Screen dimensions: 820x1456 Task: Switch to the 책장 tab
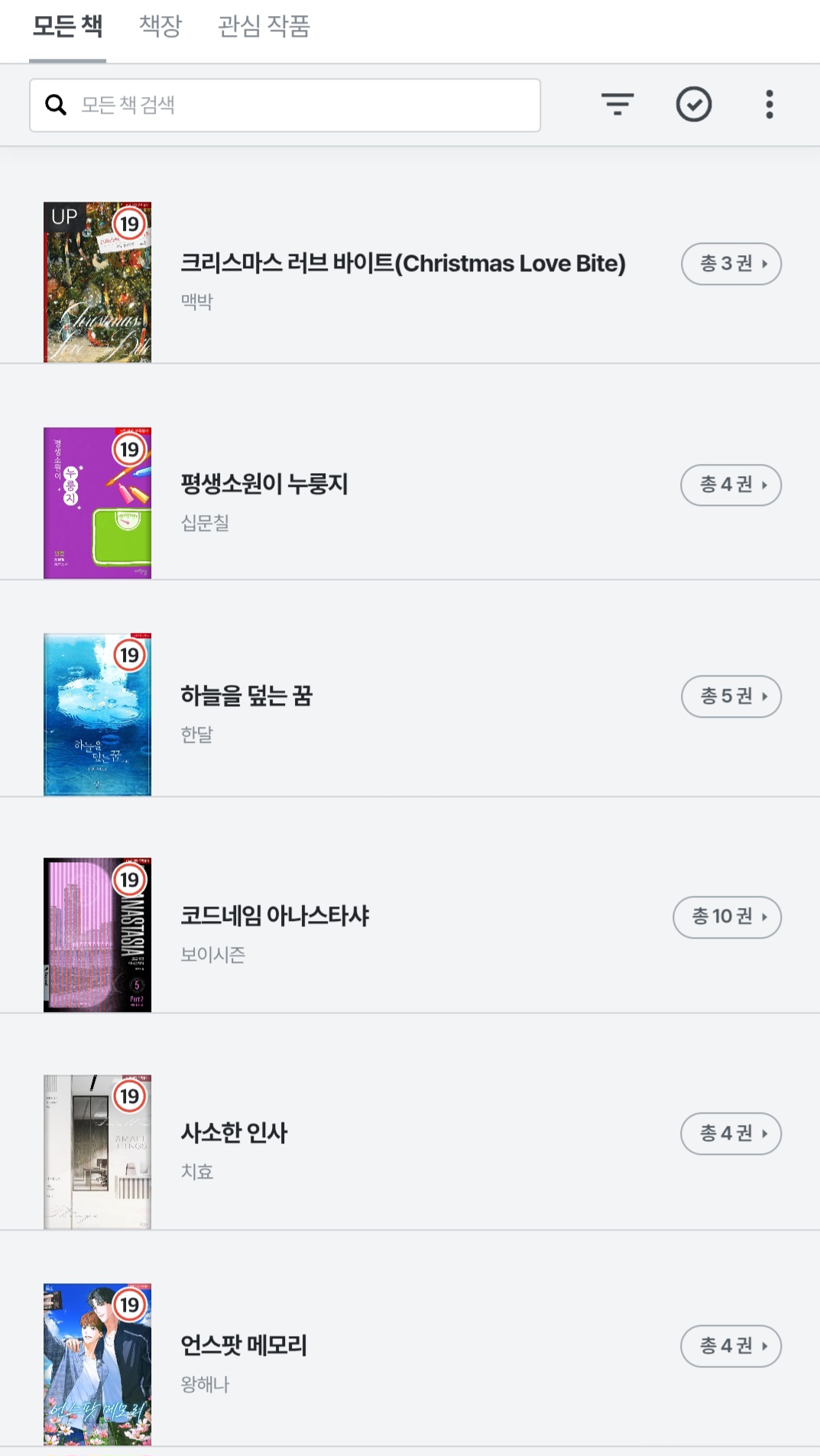pos(160,27)
